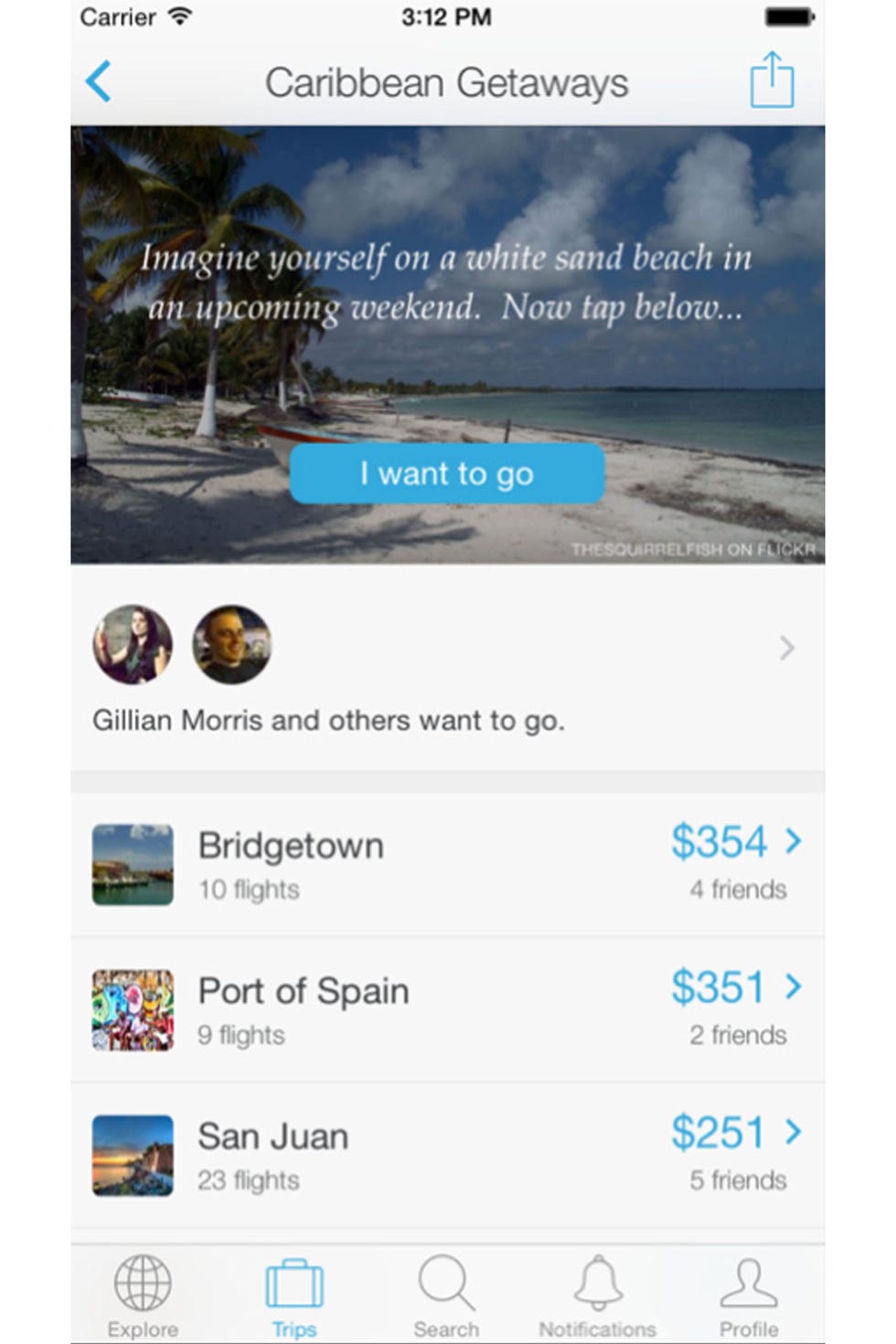Open the Notifications tab
Screen dimensions: 896x1344
pos(597,1296)
